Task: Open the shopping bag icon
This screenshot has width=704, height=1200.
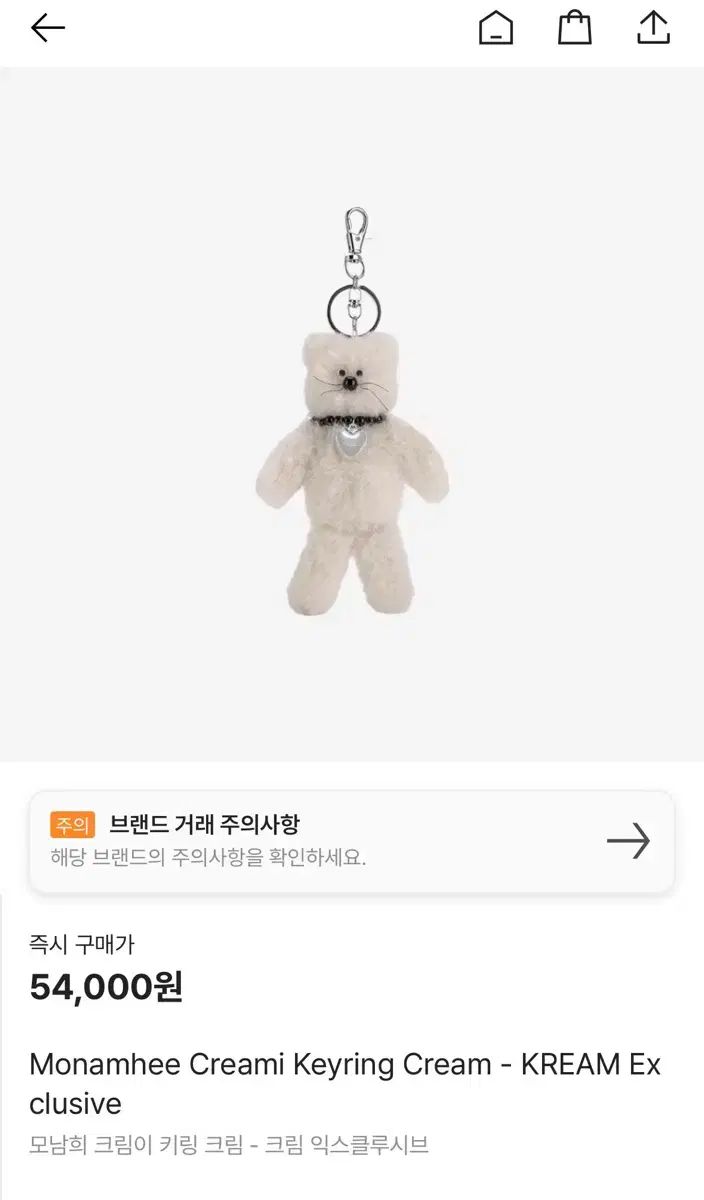Action: 574,28
